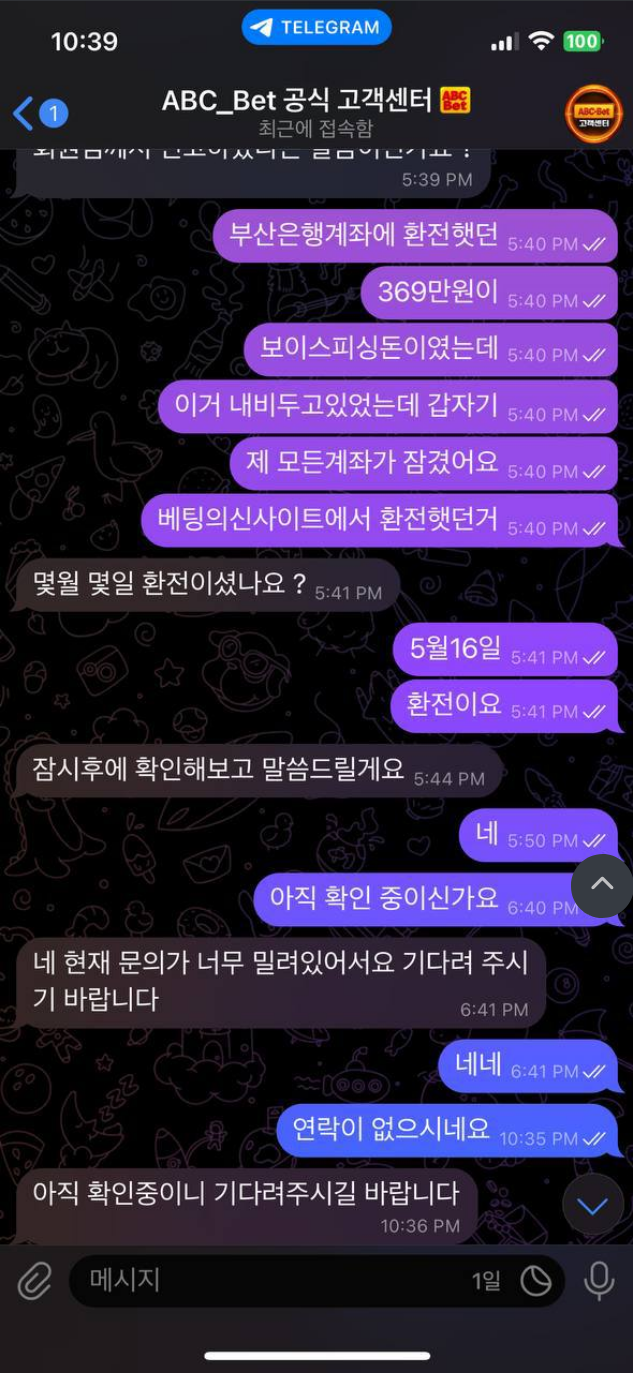This screenshot has height=1373, width=633.
Task: Go back to the chat list
Action: tap(38, 113)
